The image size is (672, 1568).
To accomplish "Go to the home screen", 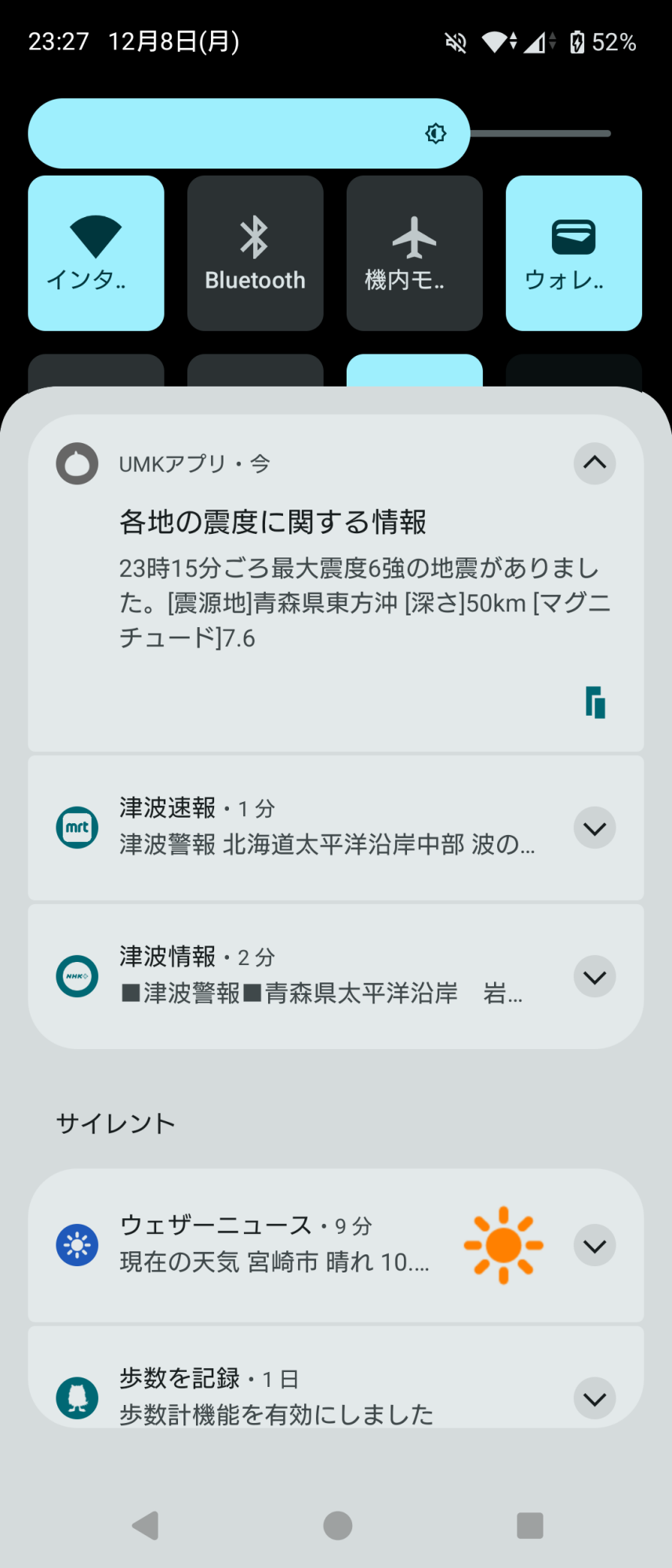I will pos(337,1526).
